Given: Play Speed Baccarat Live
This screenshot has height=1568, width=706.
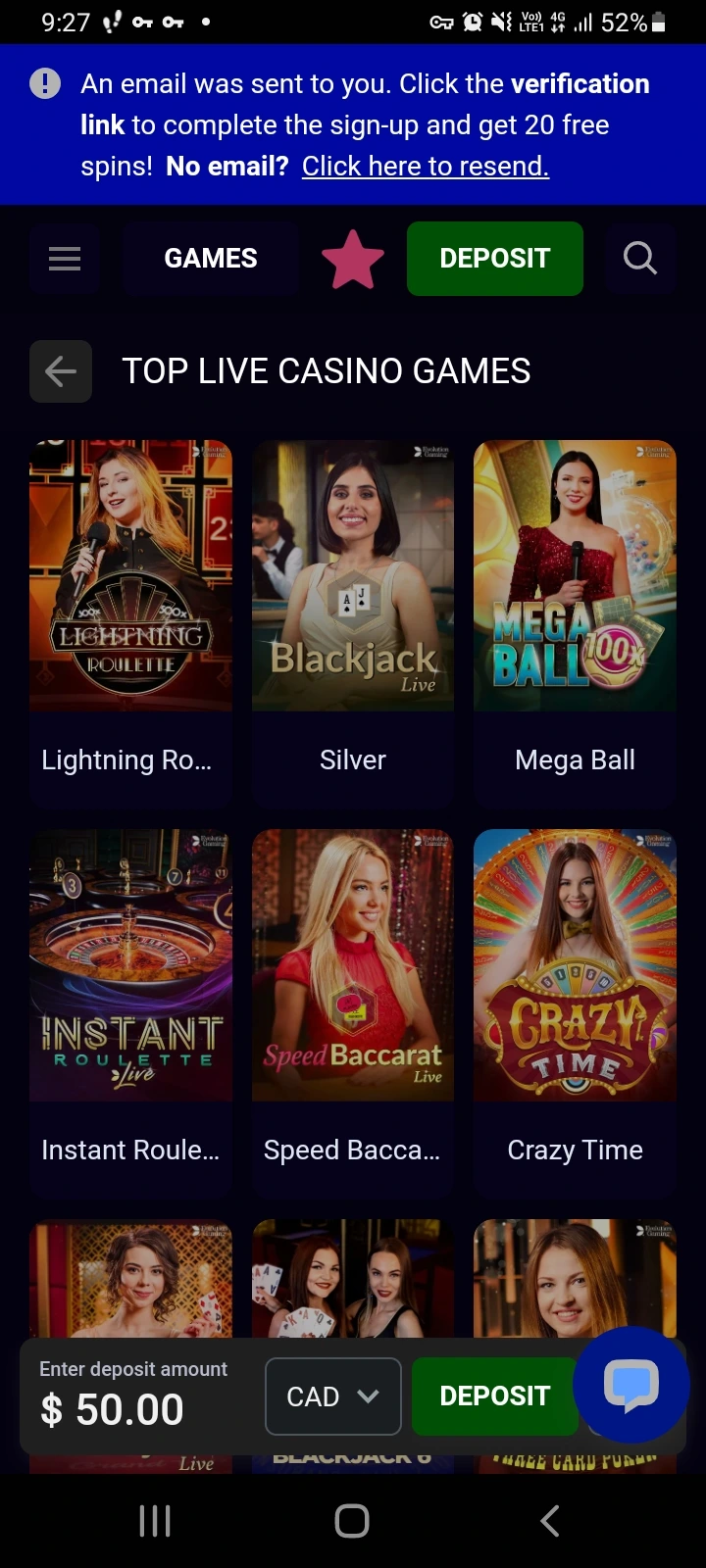Looking at the screenshot, I should pyautogui.click(x=353, y=1012).
